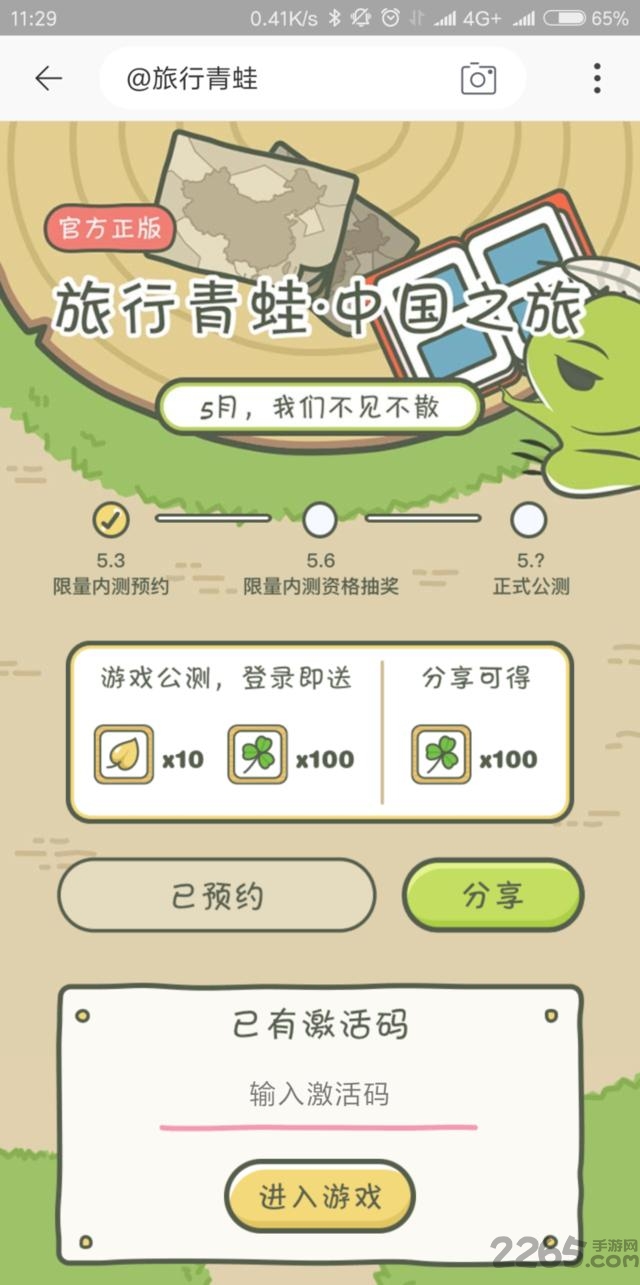Tap the 已预约 reservation button

point(216,895)
